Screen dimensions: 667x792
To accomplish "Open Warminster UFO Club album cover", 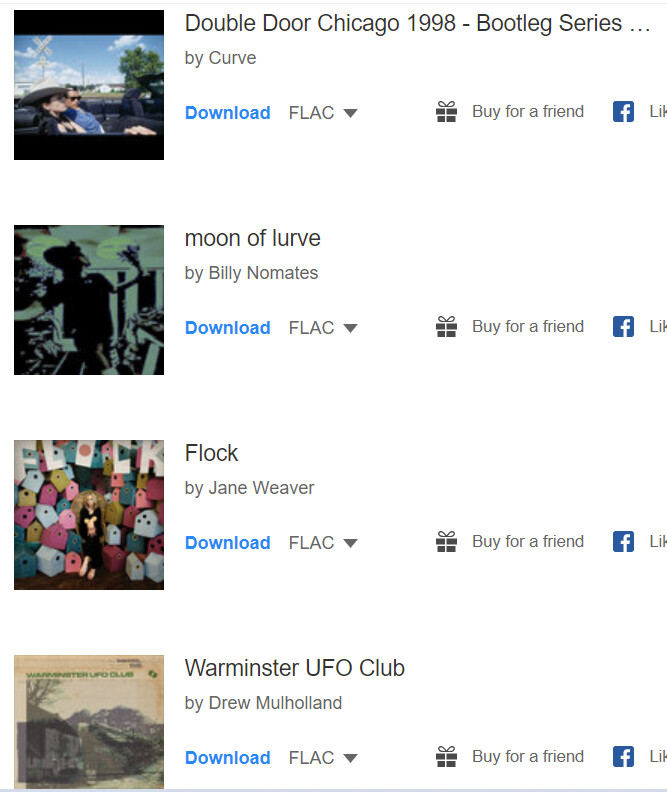I will [x=89, y=722].
